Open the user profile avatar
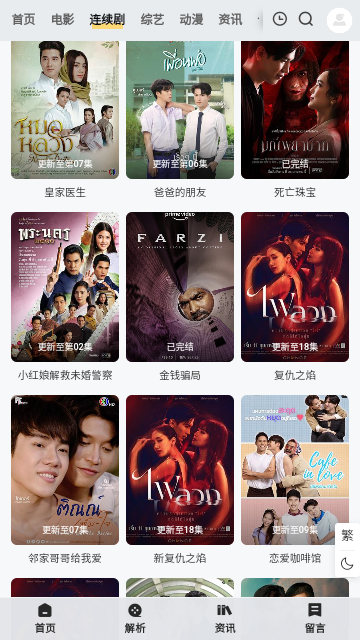The width and height of the screenshot is (360, 640). (x=339, y=20)
